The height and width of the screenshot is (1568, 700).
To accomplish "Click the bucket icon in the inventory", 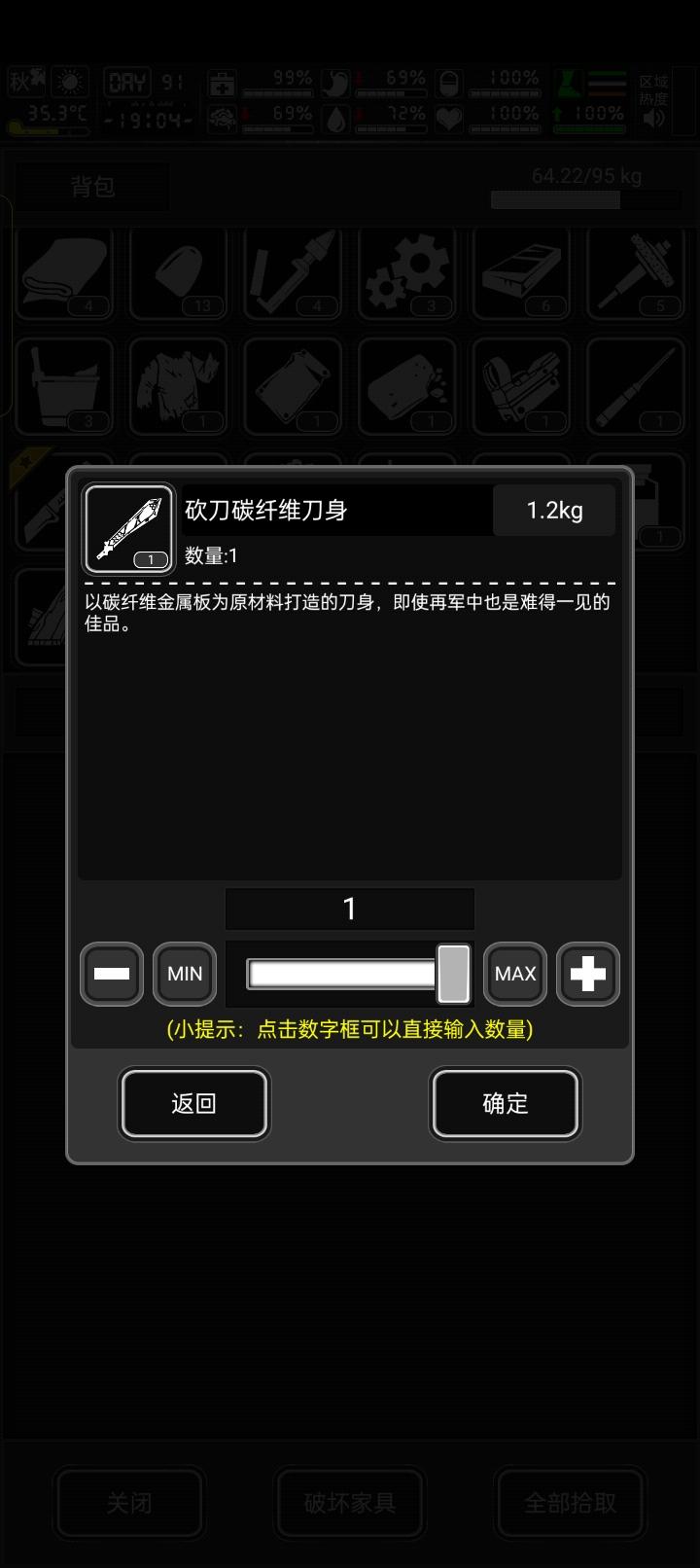I will click(x=64, y=387).
